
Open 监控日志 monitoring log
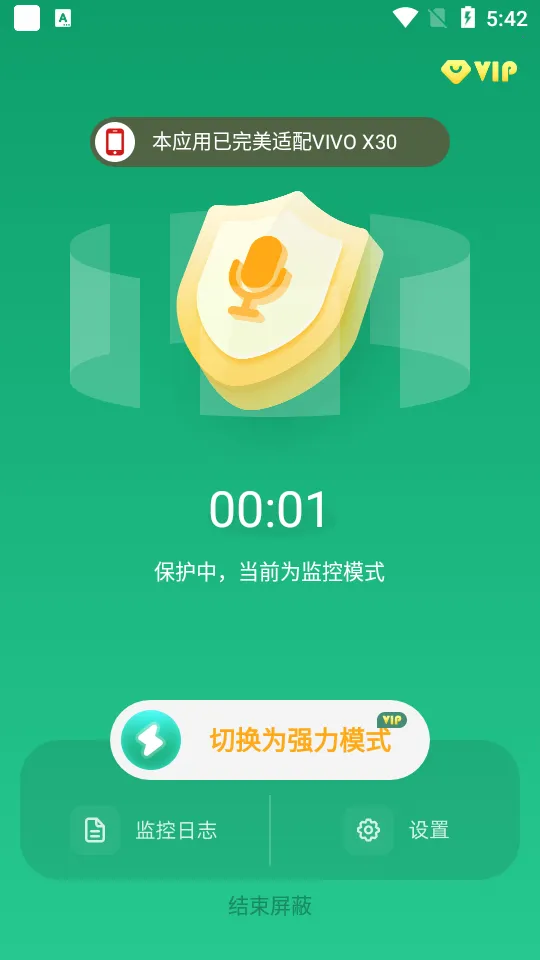[x=144, y=830]
